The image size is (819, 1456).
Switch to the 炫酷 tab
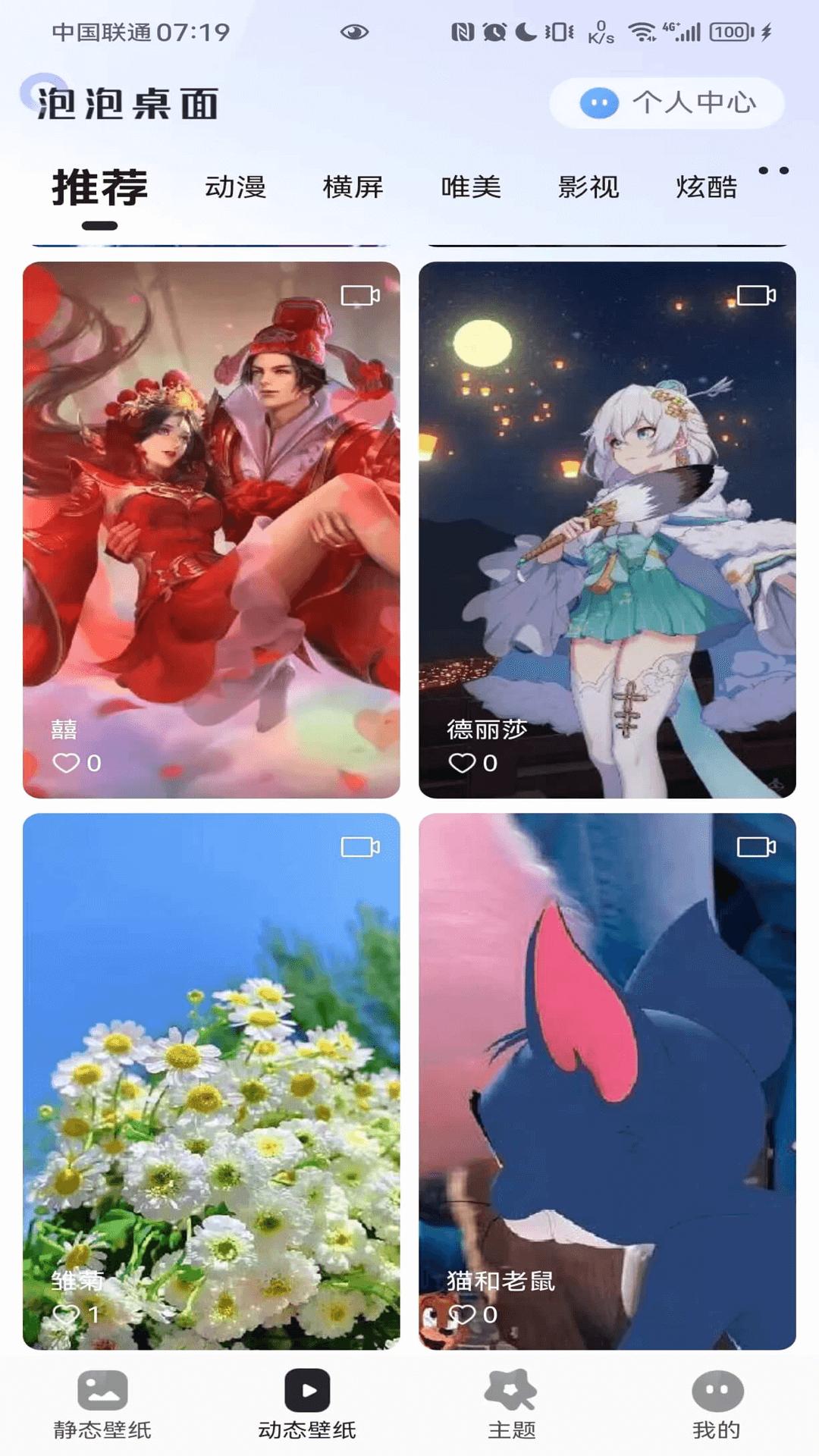[x=706, y=187]
